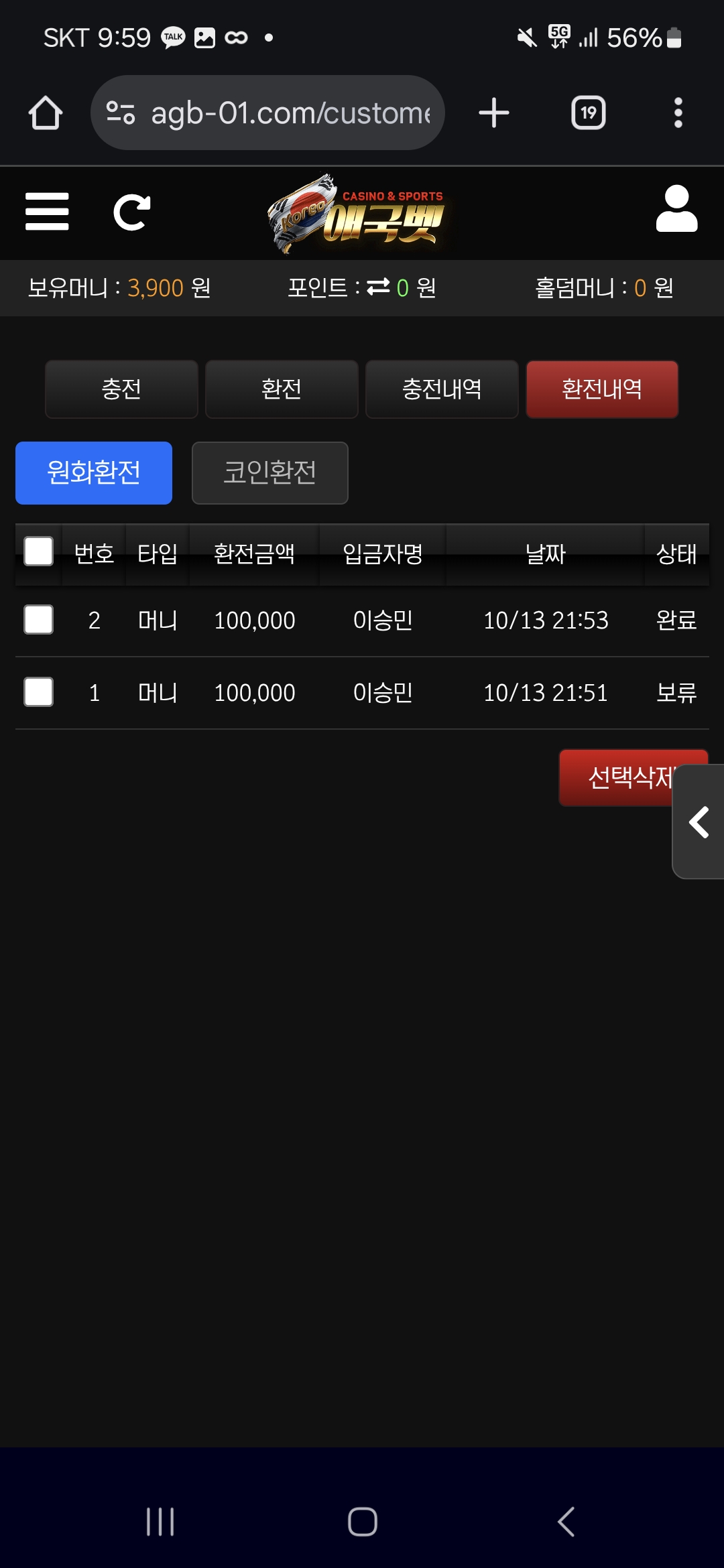Check the select-all box in table header
Viewport: 724px width, 1568px height.
coord(38,551)
